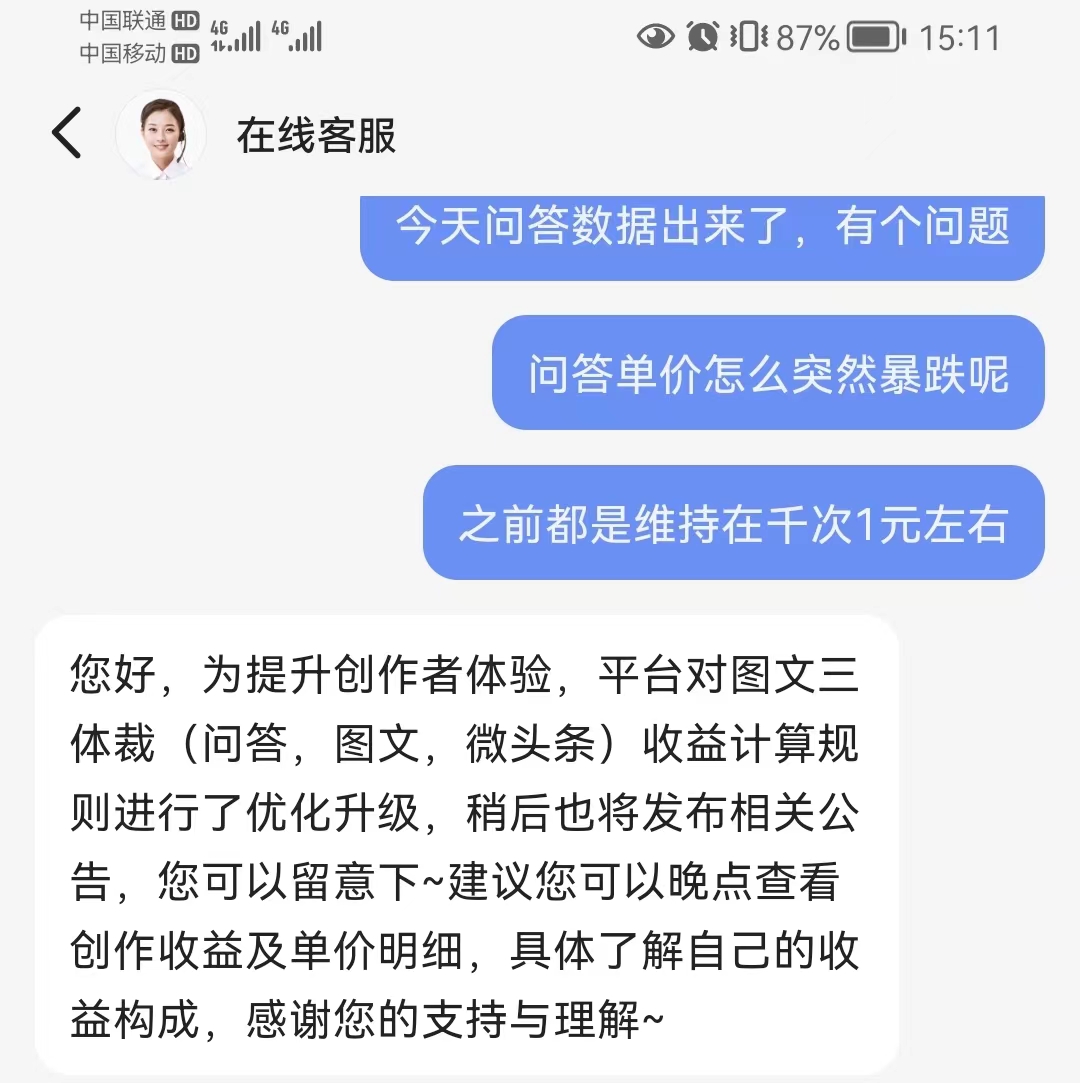Tap the alarm clock status icon

click(x=702, y=36)
